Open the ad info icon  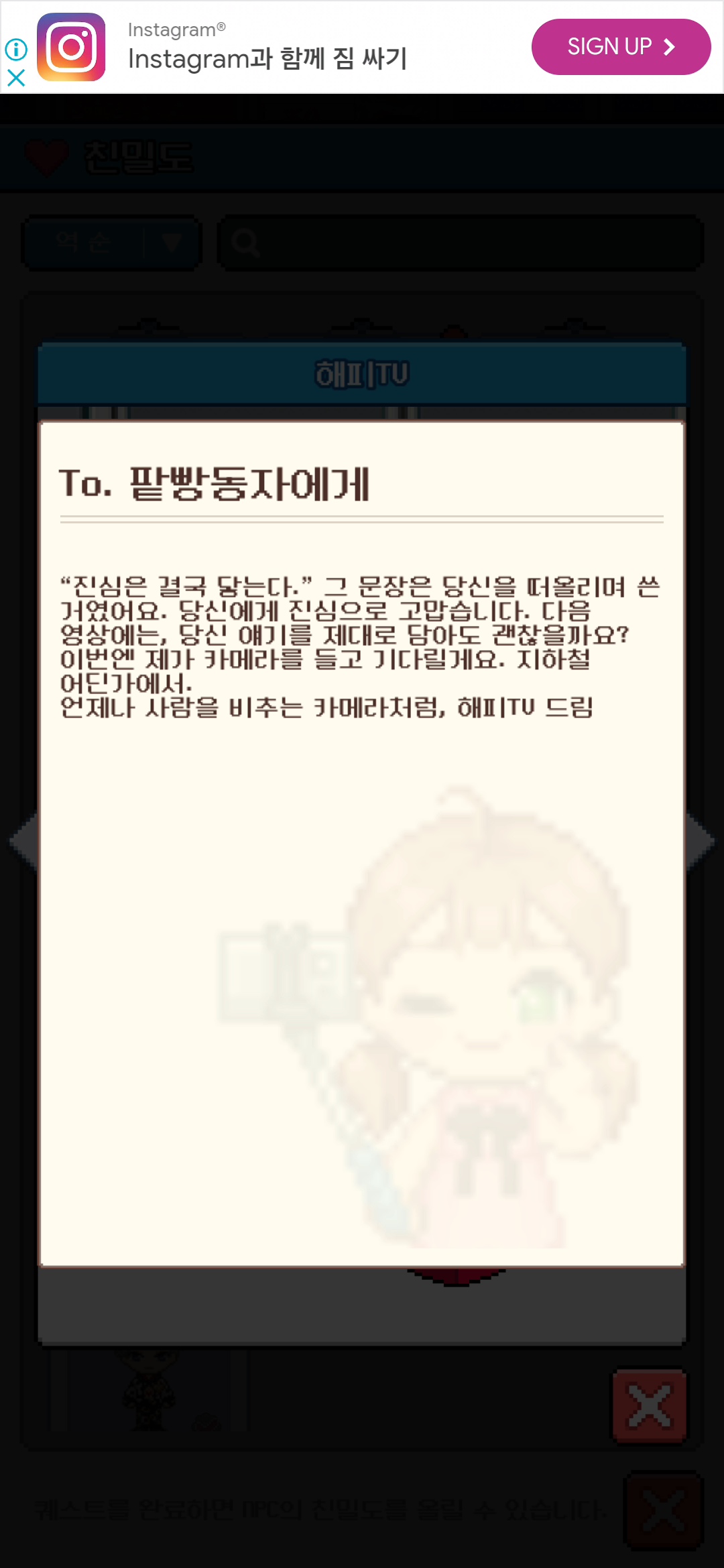[x=16, y=49]
